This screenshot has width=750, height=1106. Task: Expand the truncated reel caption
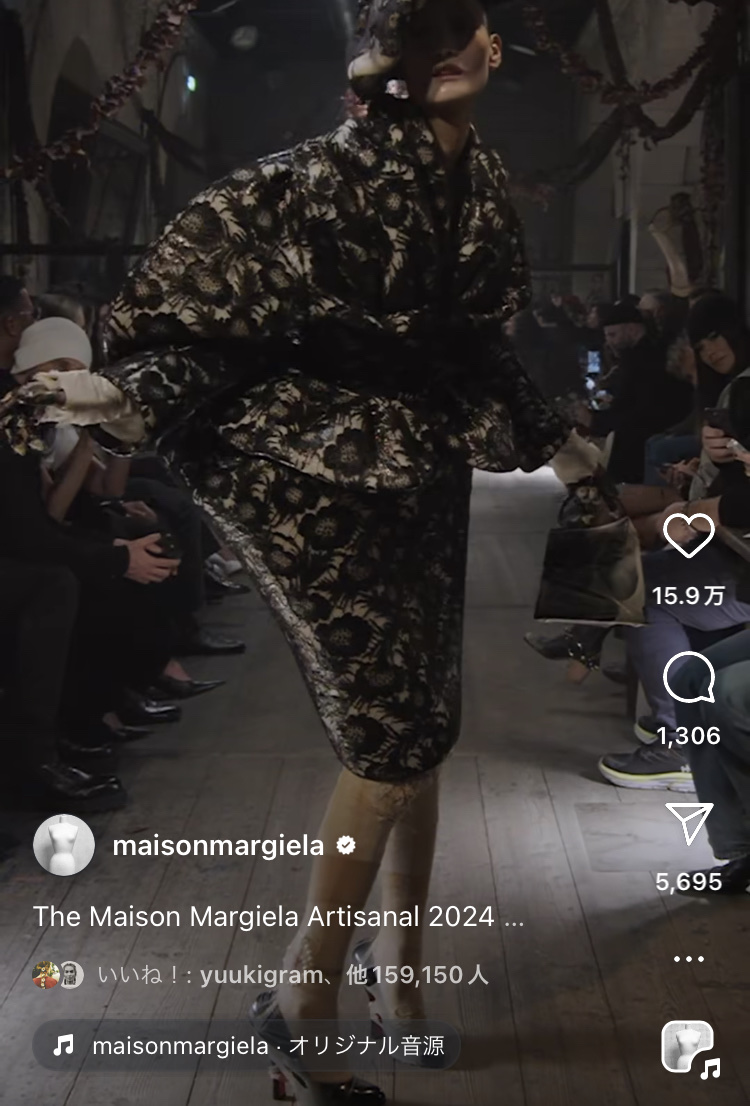coord(514,917)
